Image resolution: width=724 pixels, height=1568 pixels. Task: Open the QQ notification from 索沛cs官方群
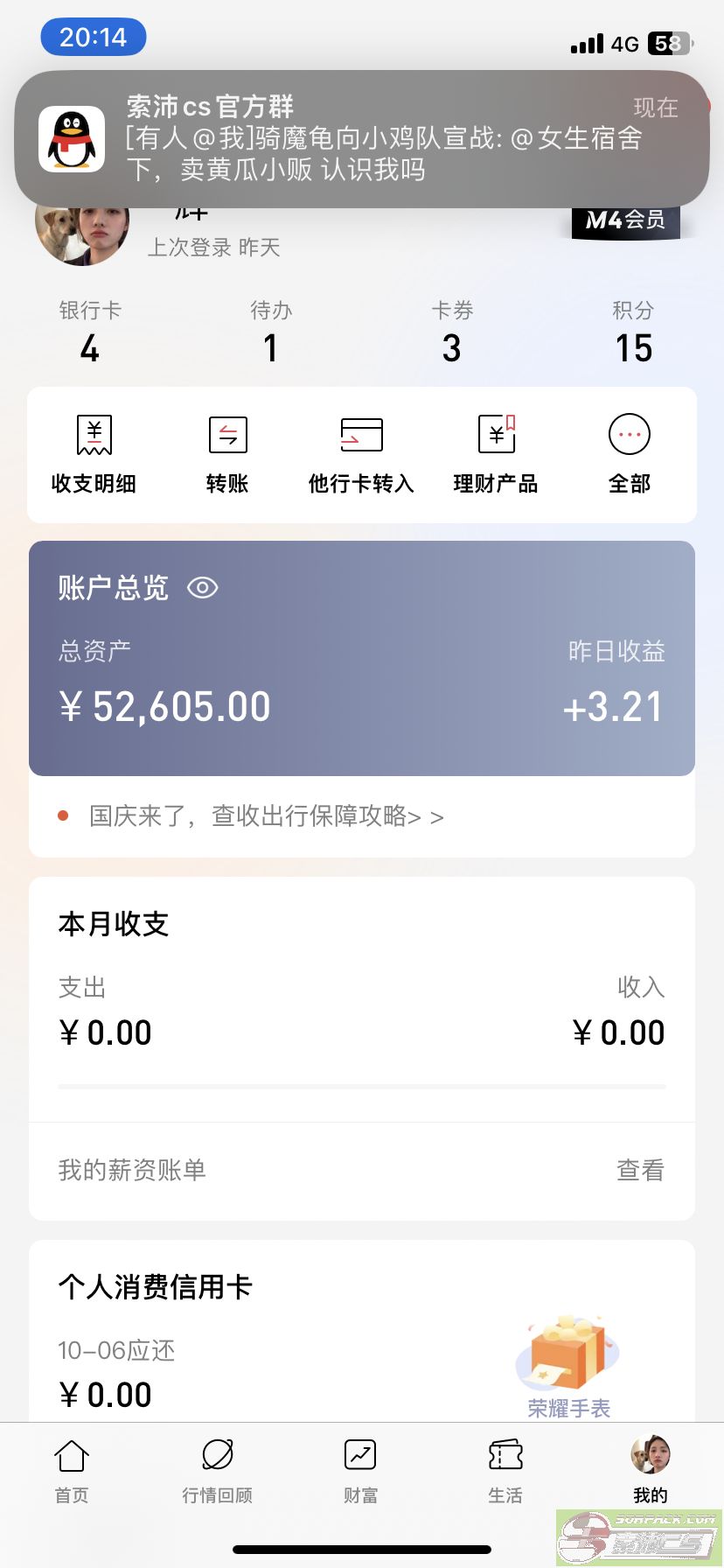click(361, 138)
